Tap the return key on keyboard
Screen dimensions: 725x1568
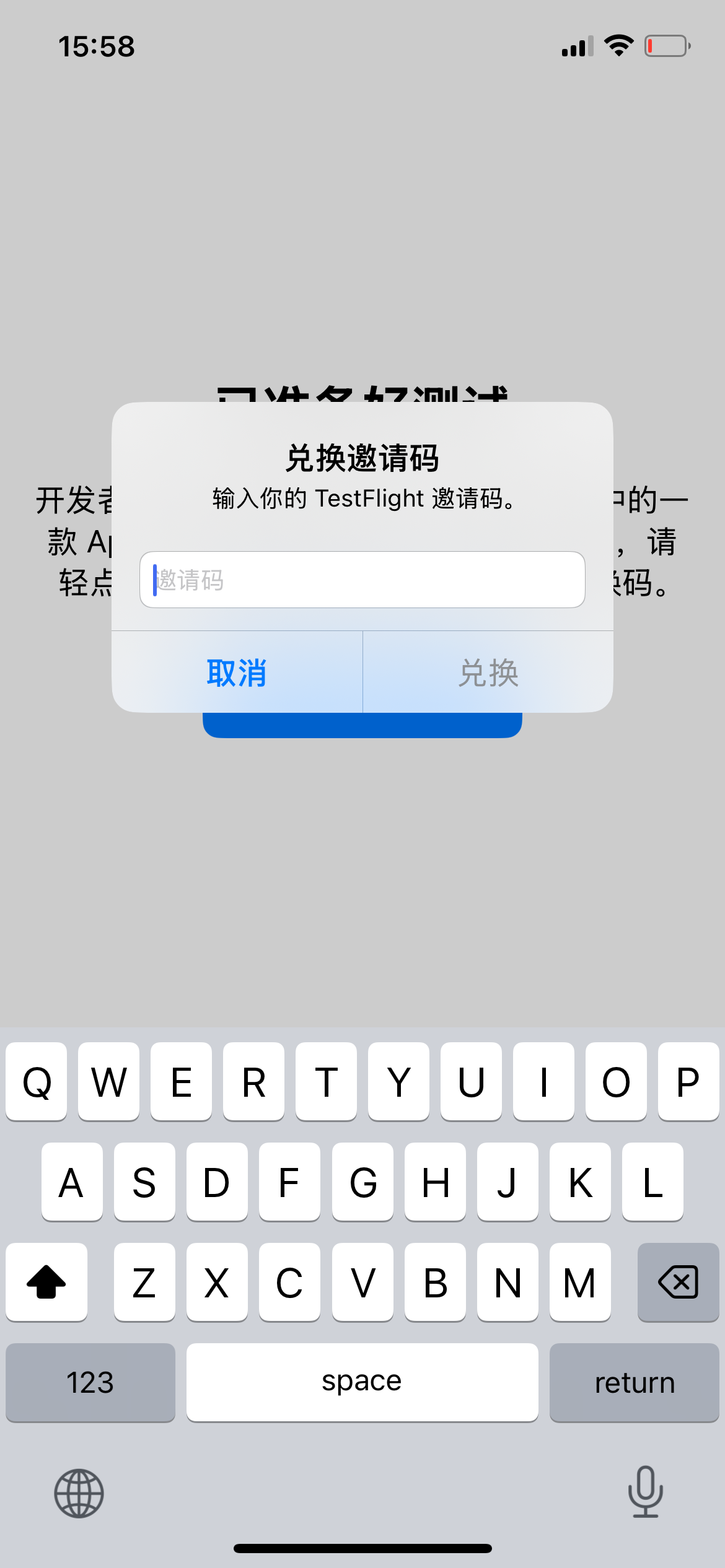click(634, 1382)
